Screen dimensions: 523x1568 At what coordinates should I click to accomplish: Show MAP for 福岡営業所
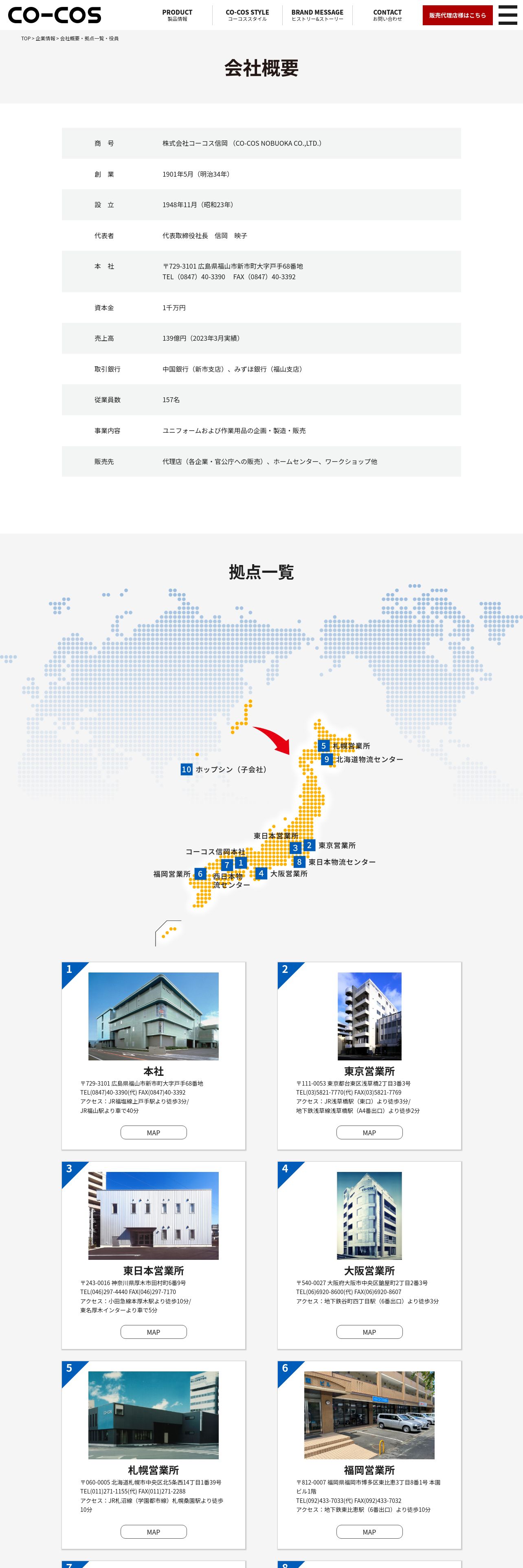pyautogui.click(x=369, y=1532)
